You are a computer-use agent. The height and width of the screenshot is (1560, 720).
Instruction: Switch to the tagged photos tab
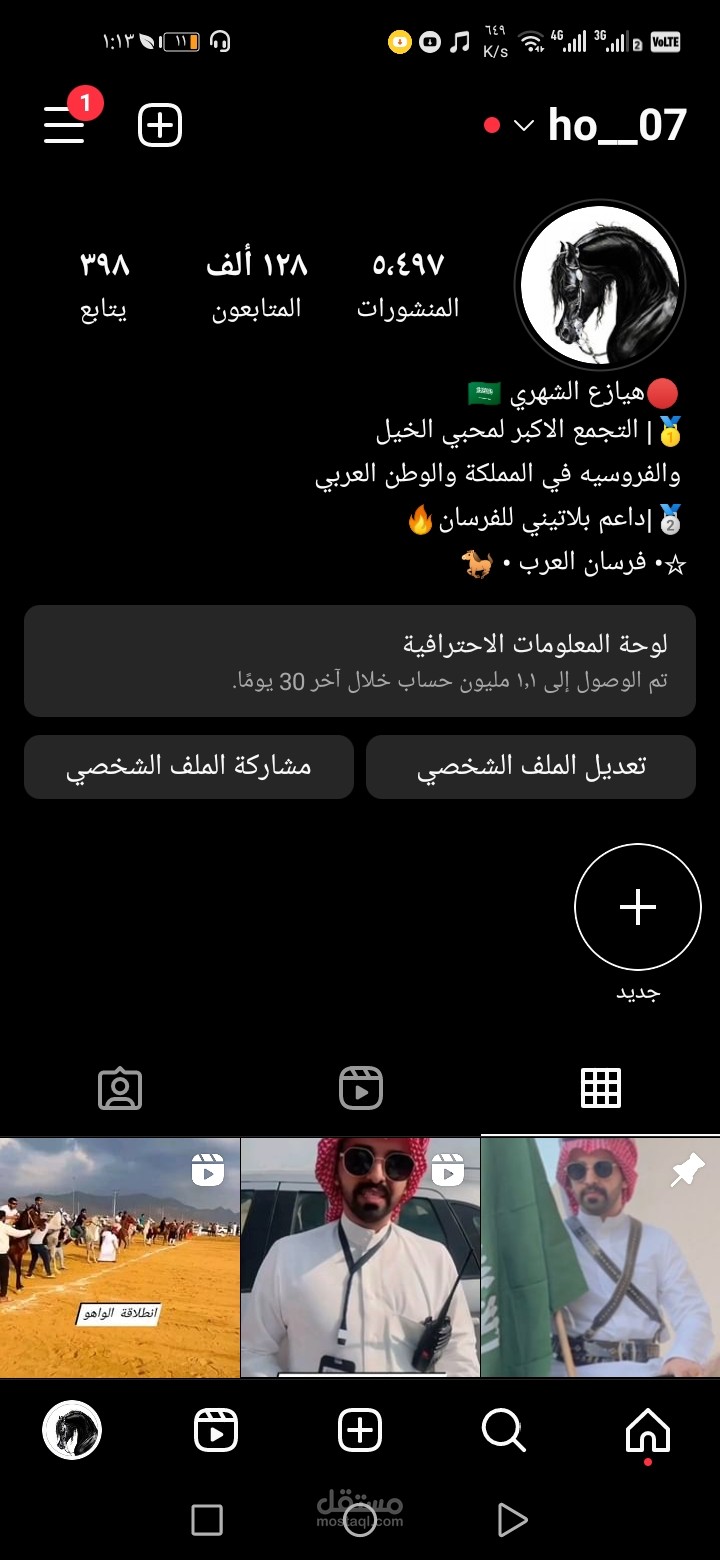click(x=120, y=1088)
